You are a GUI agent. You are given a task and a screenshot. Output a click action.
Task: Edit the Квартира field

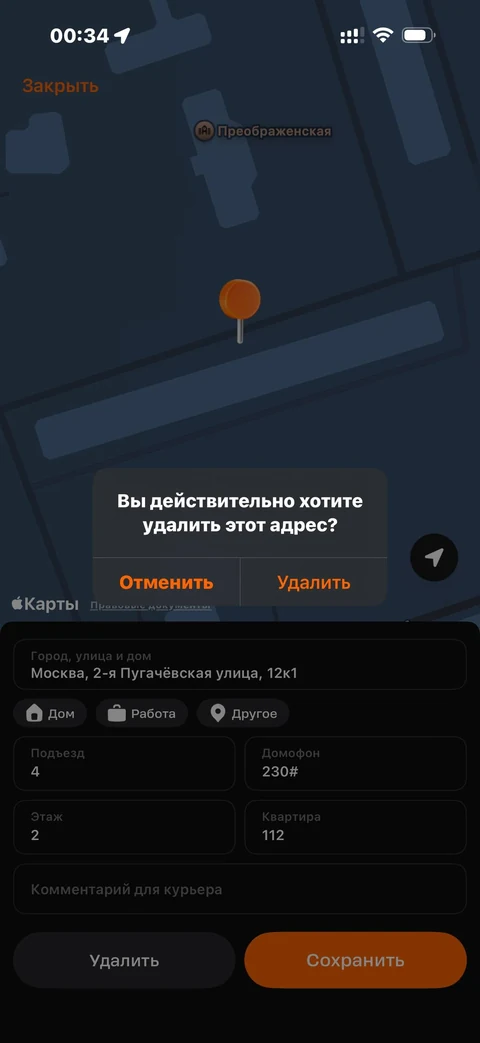point(356,827)
